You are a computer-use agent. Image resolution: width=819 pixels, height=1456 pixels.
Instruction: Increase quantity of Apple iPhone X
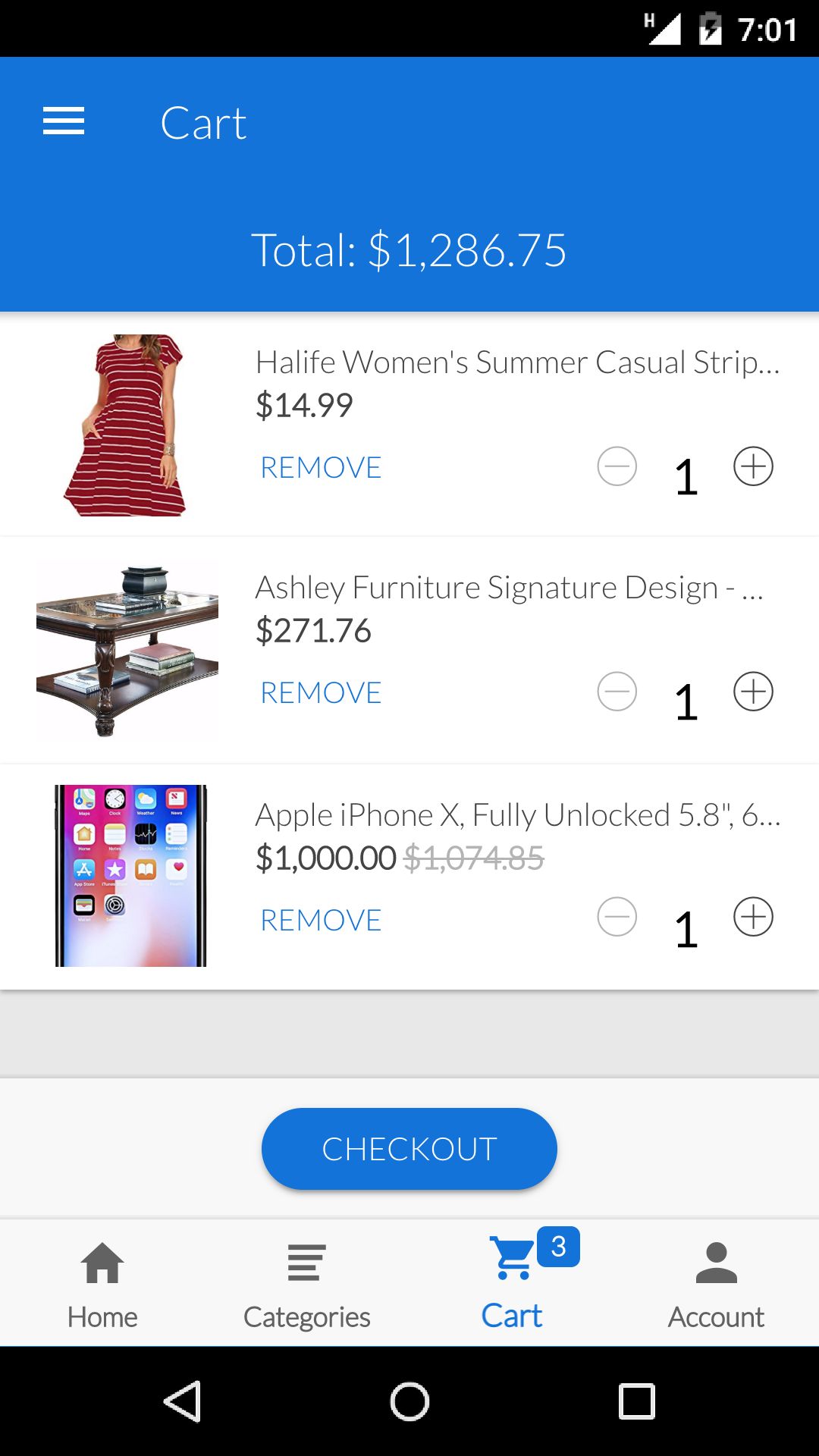coord(753,917)
